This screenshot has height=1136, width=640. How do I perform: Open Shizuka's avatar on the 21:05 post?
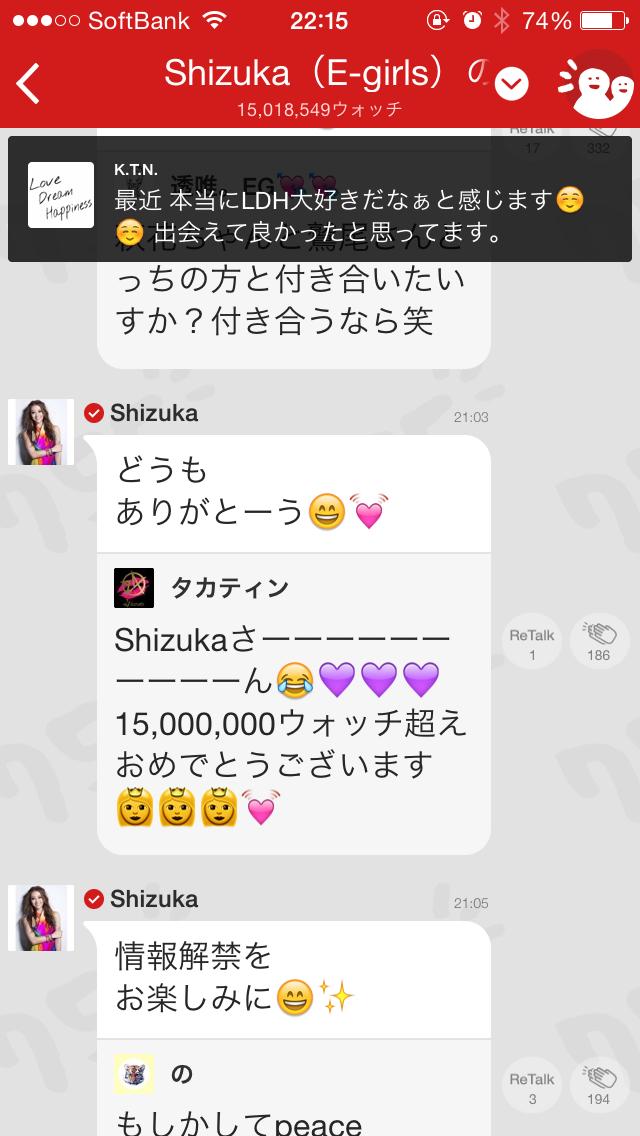(x=41, y=917)
